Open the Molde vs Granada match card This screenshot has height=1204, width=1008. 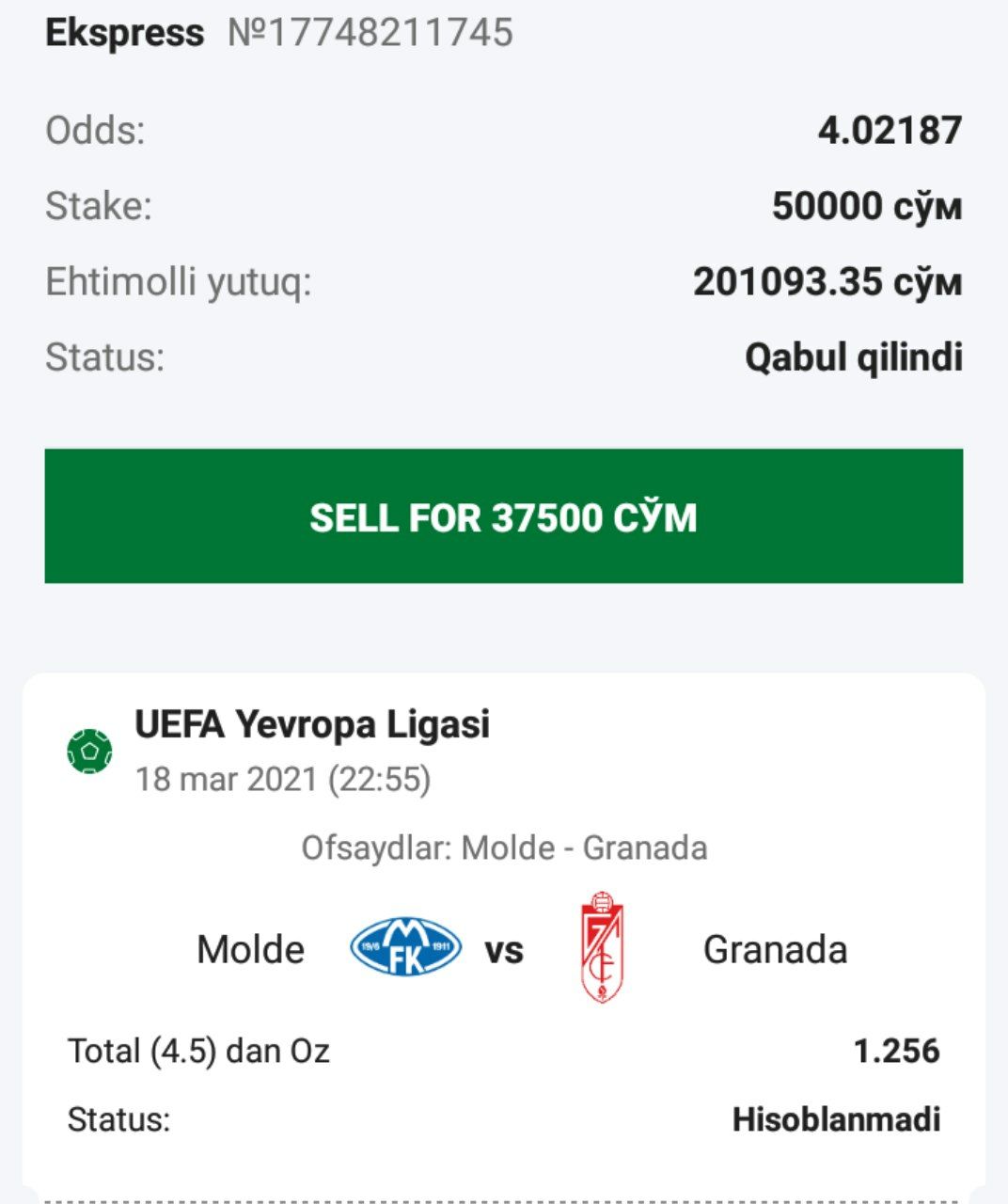503,948
